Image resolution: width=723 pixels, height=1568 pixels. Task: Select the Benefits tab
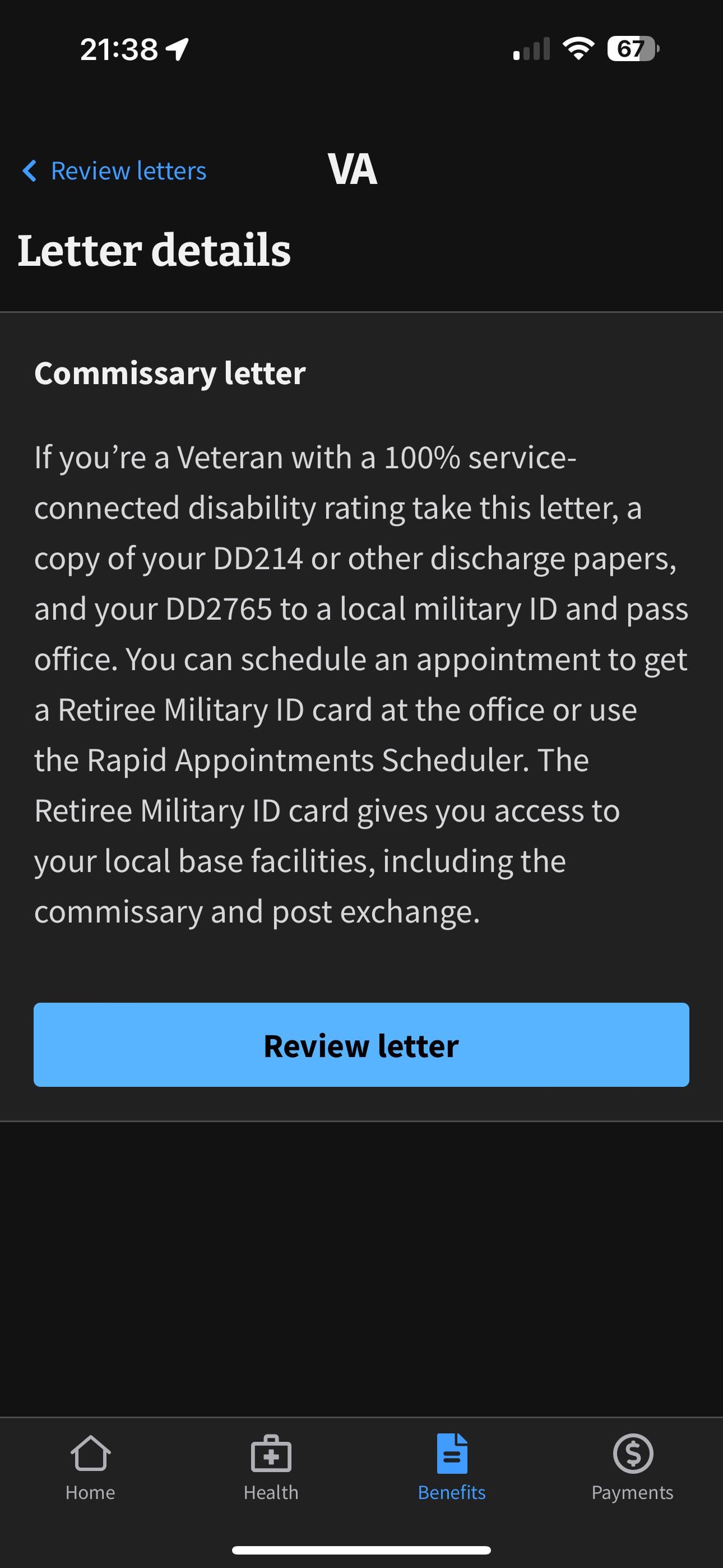point(452,1468)
